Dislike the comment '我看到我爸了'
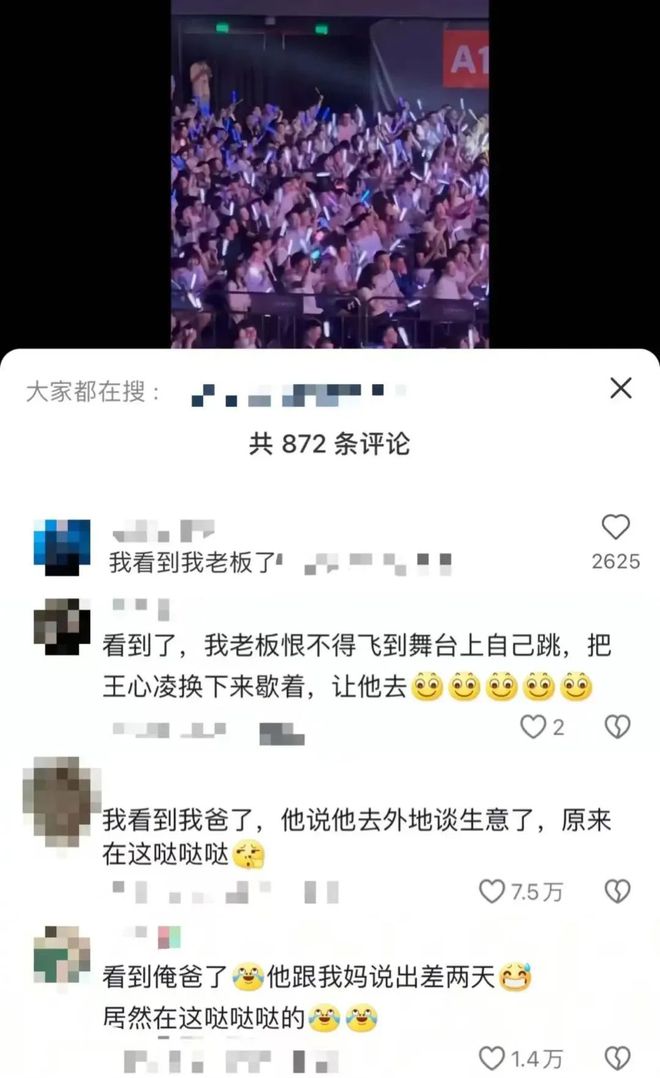 [x=617, y=892]
